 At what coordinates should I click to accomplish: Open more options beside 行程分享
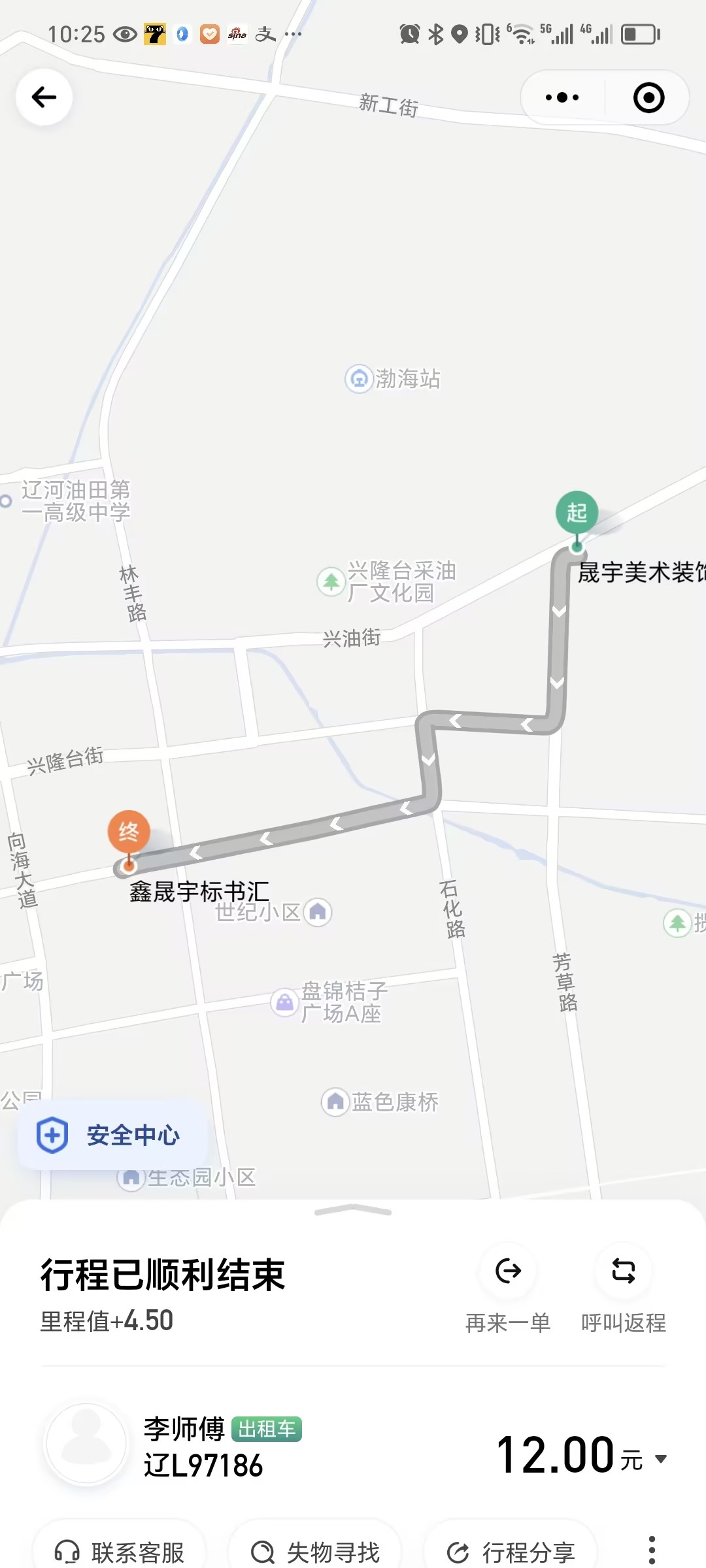click(651, 1550)
